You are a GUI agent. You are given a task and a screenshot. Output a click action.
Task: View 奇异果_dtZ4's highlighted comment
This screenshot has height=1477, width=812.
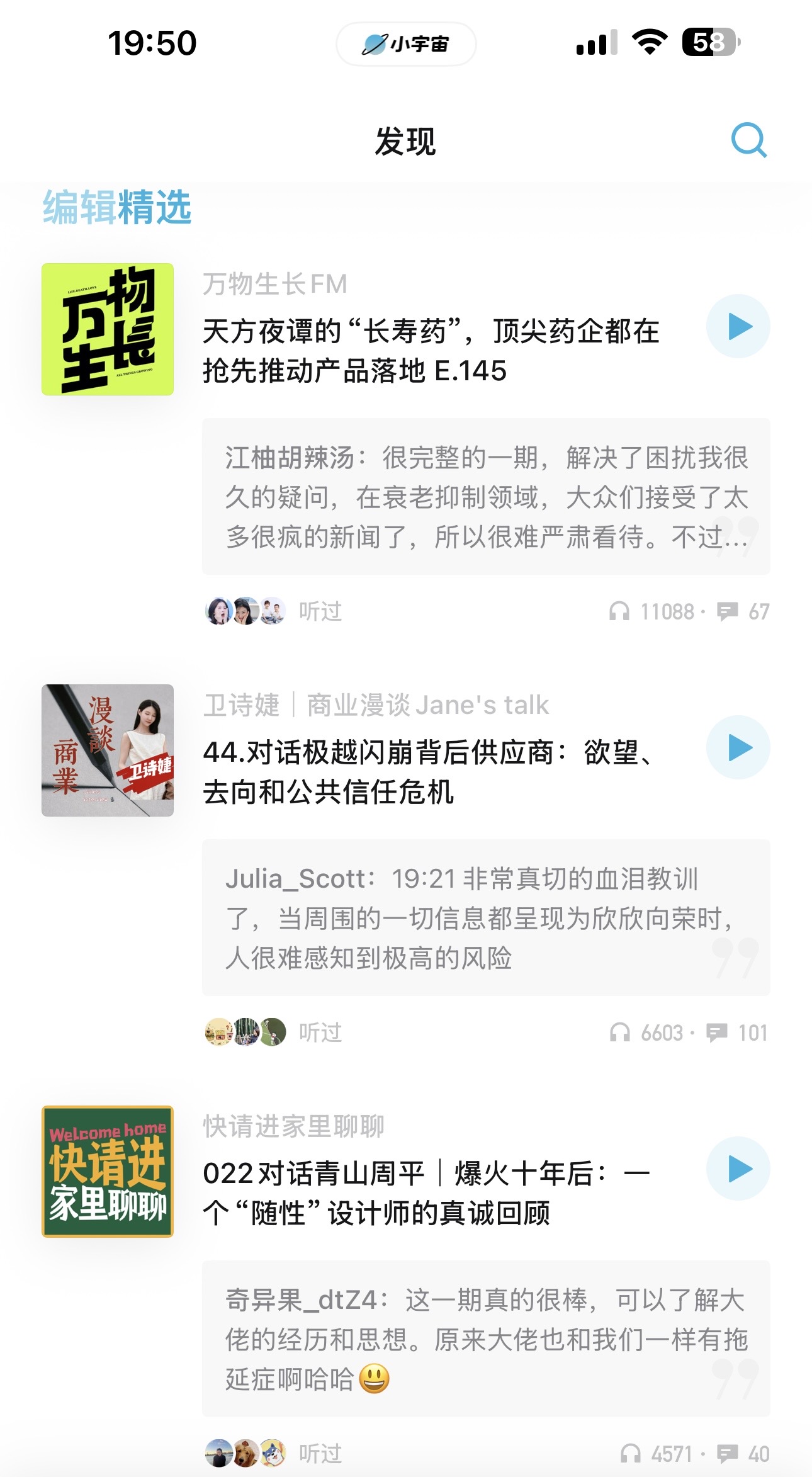coord(486,1338)
